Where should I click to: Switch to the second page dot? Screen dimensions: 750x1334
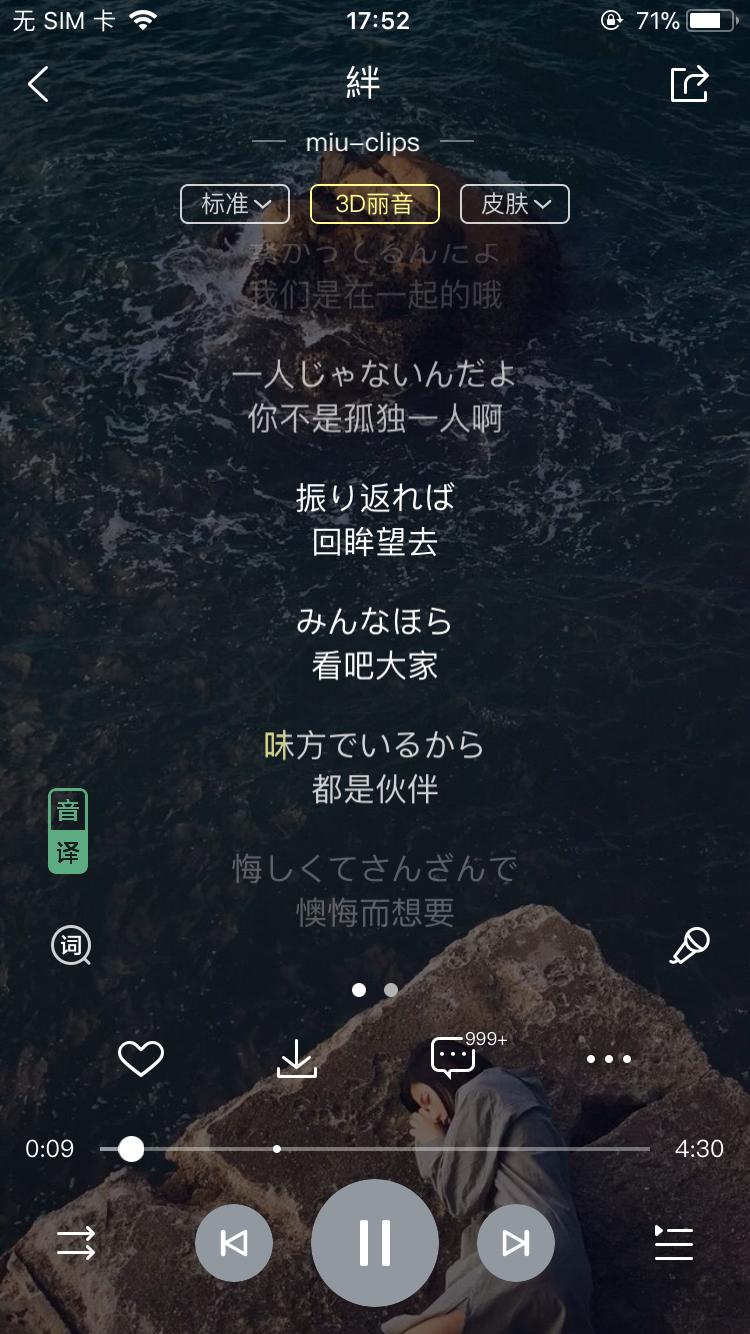pos(391,989)
